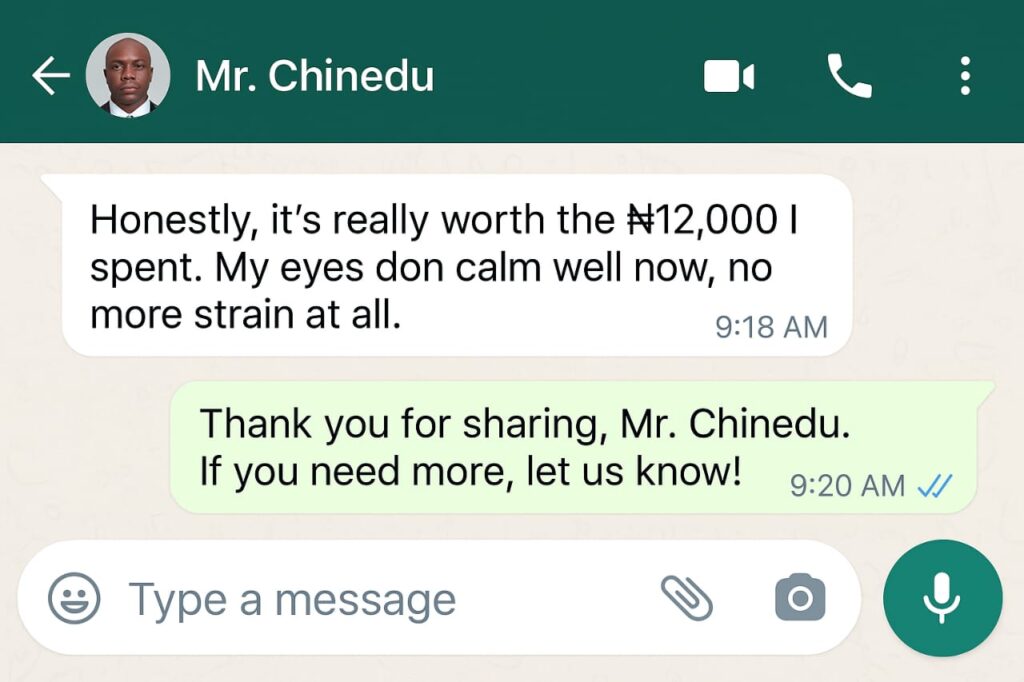Open the three-dot overflow menu
Image resolution: width=1024 pixels, height=682 pixels.
[964, 76]
